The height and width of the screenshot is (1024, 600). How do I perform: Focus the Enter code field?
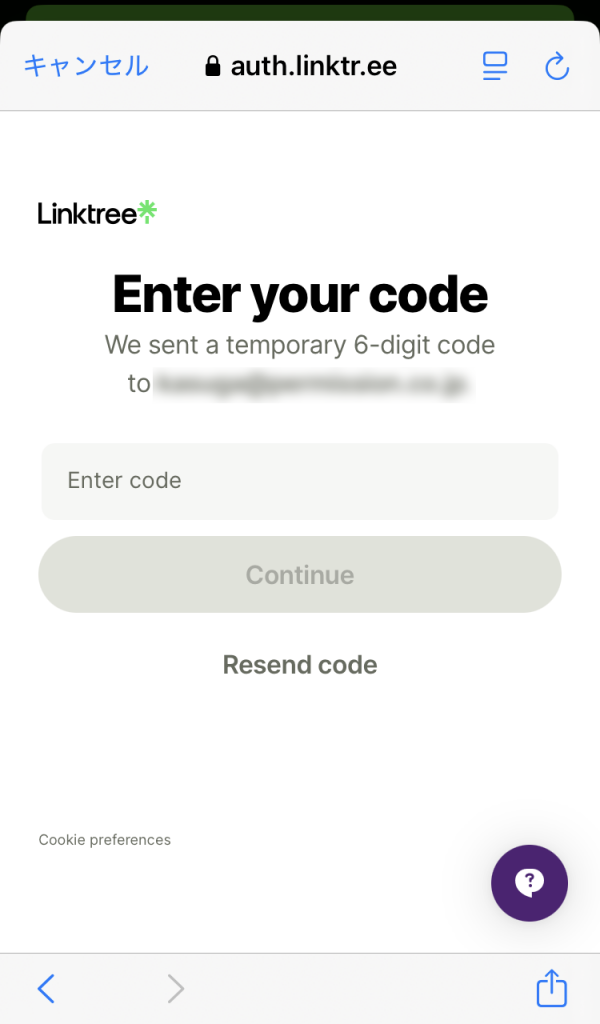[300, 481]
